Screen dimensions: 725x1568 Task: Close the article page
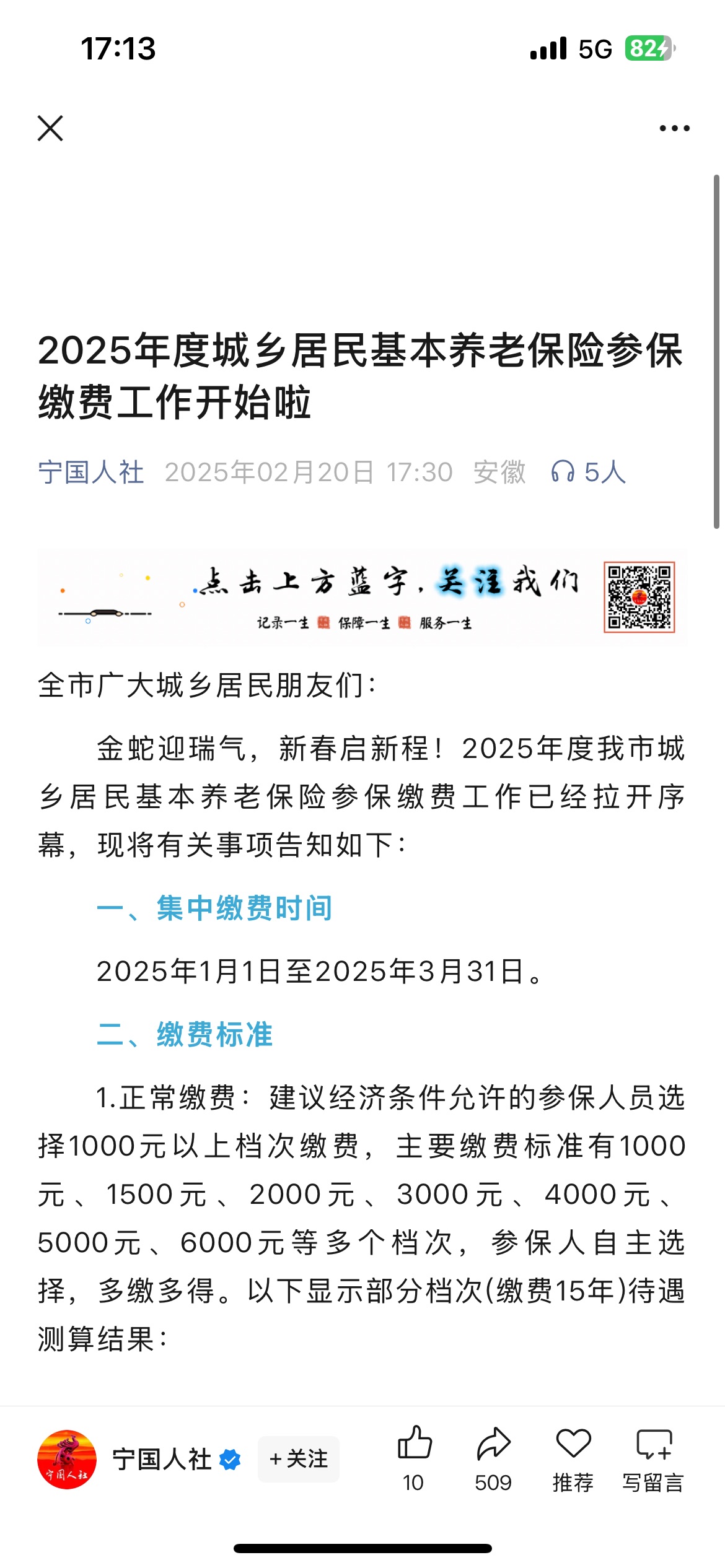[x=50, y=129]
